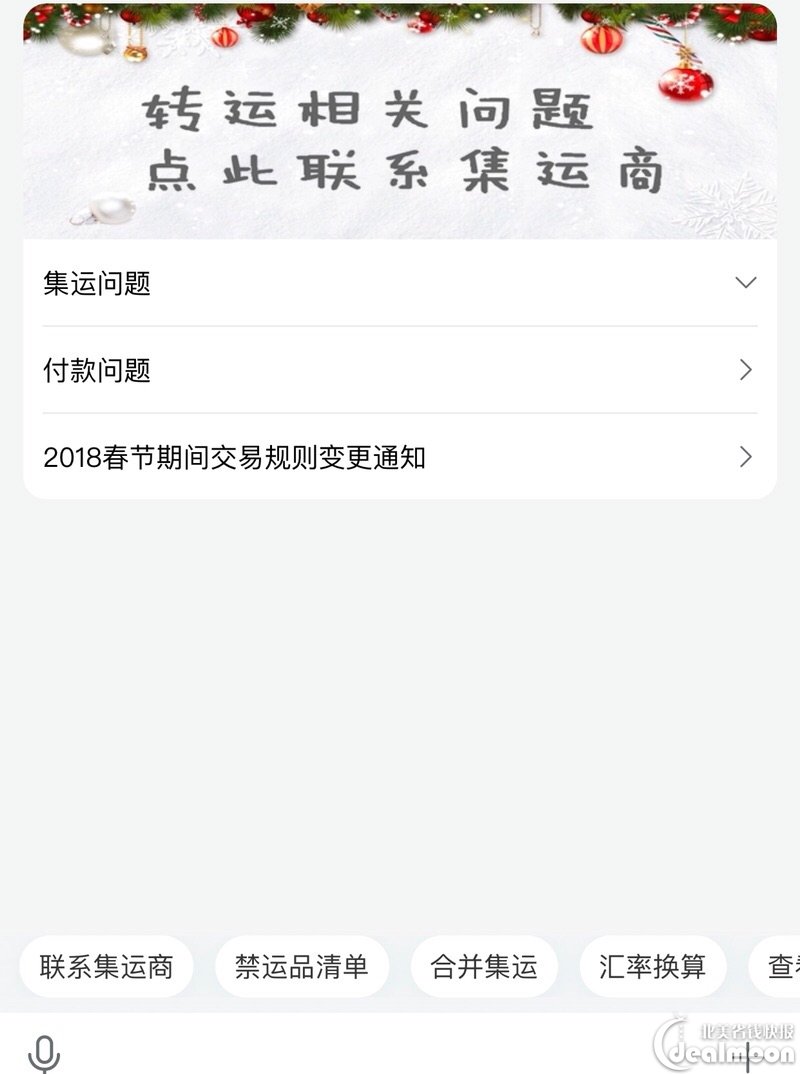This screenshot has width=800, height=1074.
Task: Open the 付款问题 row
Action: pyautogui.click(x=400, y=370)
